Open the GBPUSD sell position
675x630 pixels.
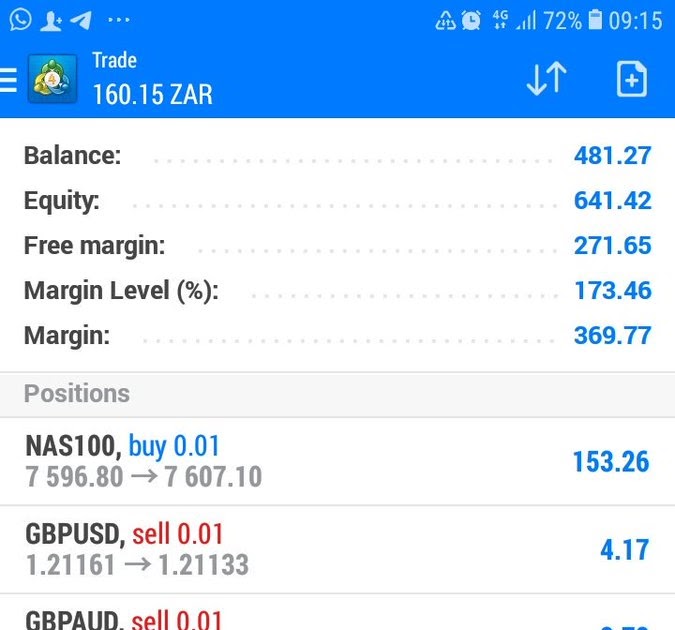(337, 549)
